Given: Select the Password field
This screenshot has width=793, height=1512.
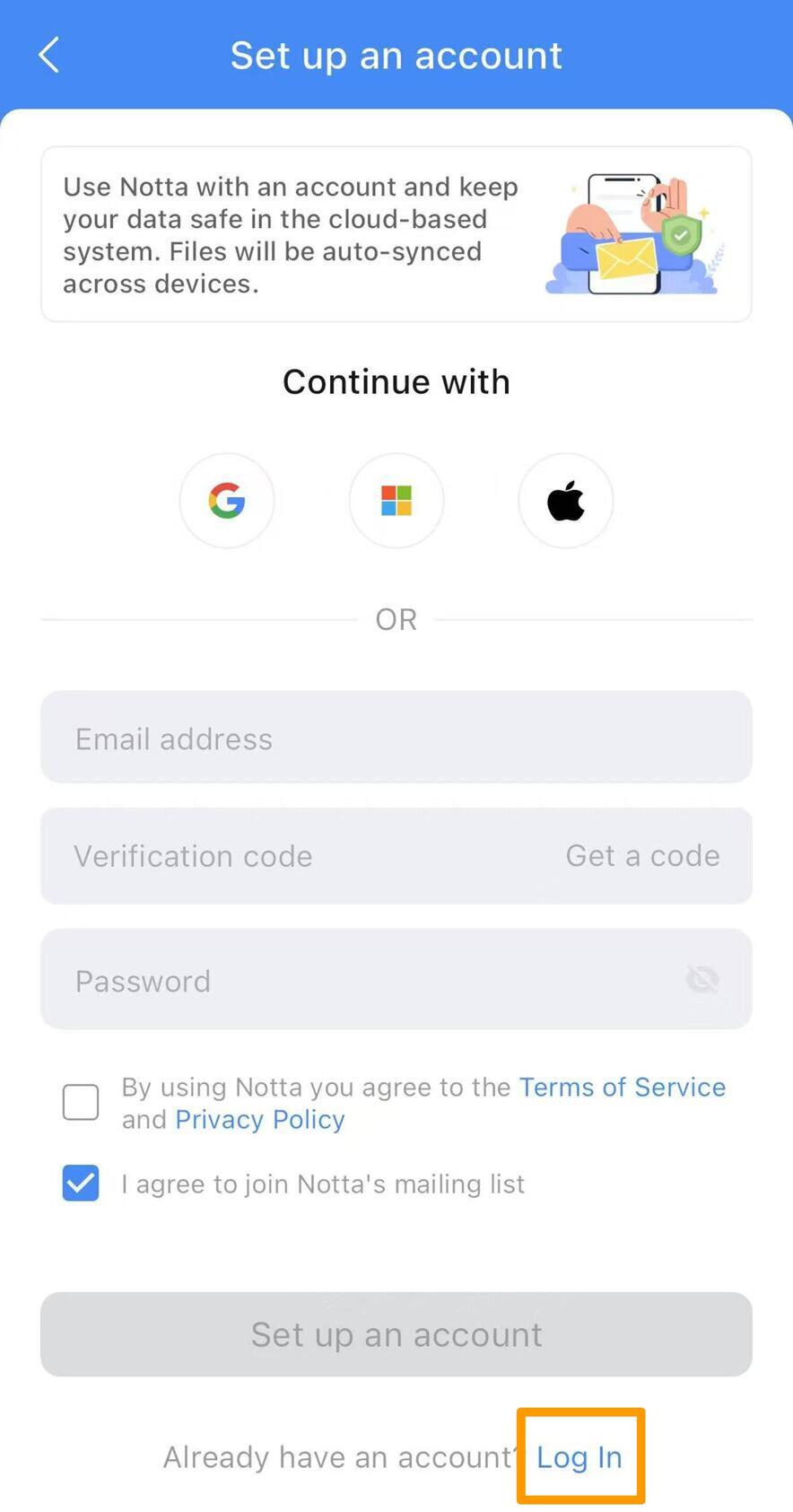Looking at the screenshot, I should [x=359, y=980].
